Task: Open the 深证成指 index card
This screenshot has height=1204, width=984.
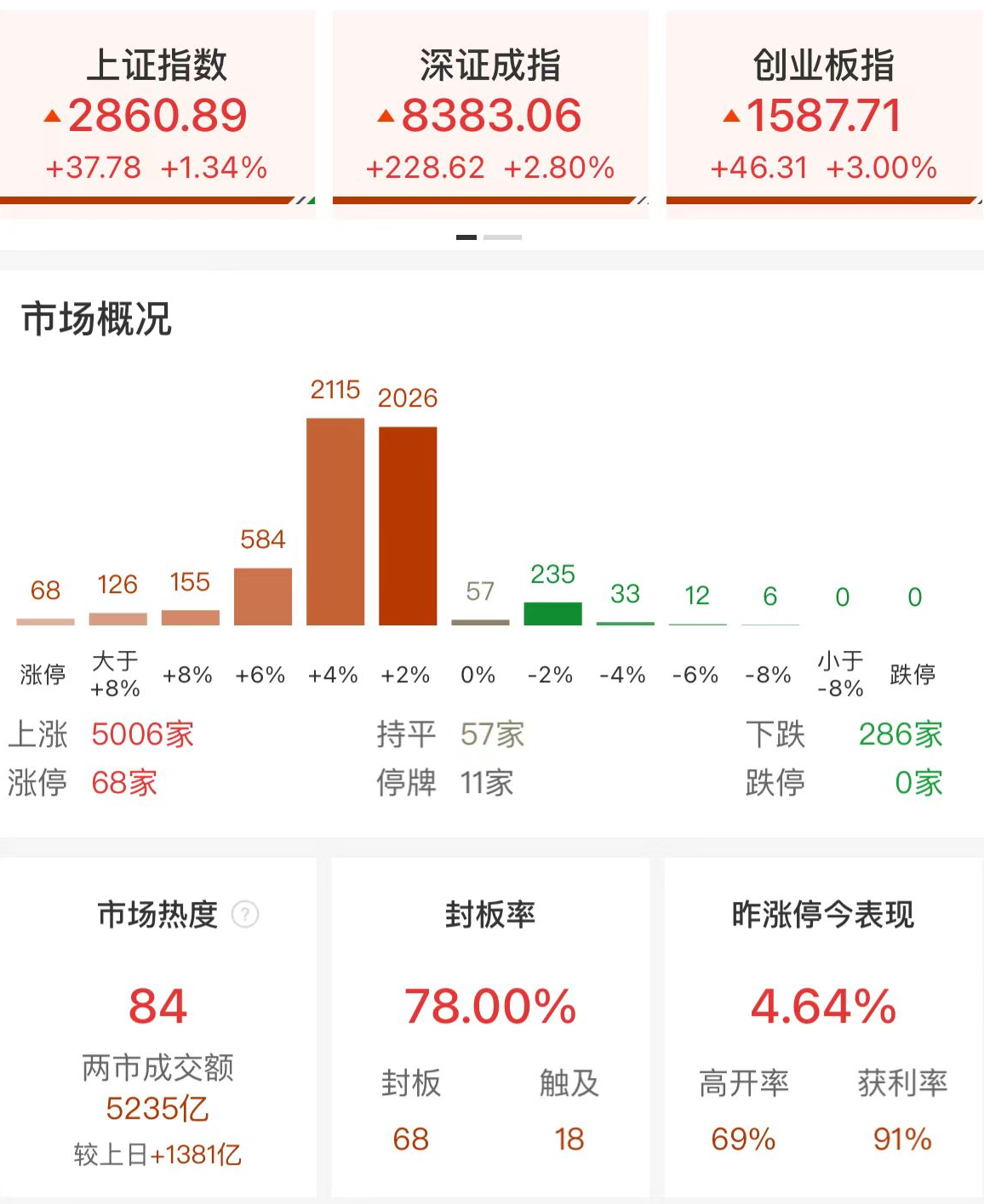Action: coord(490,115)
